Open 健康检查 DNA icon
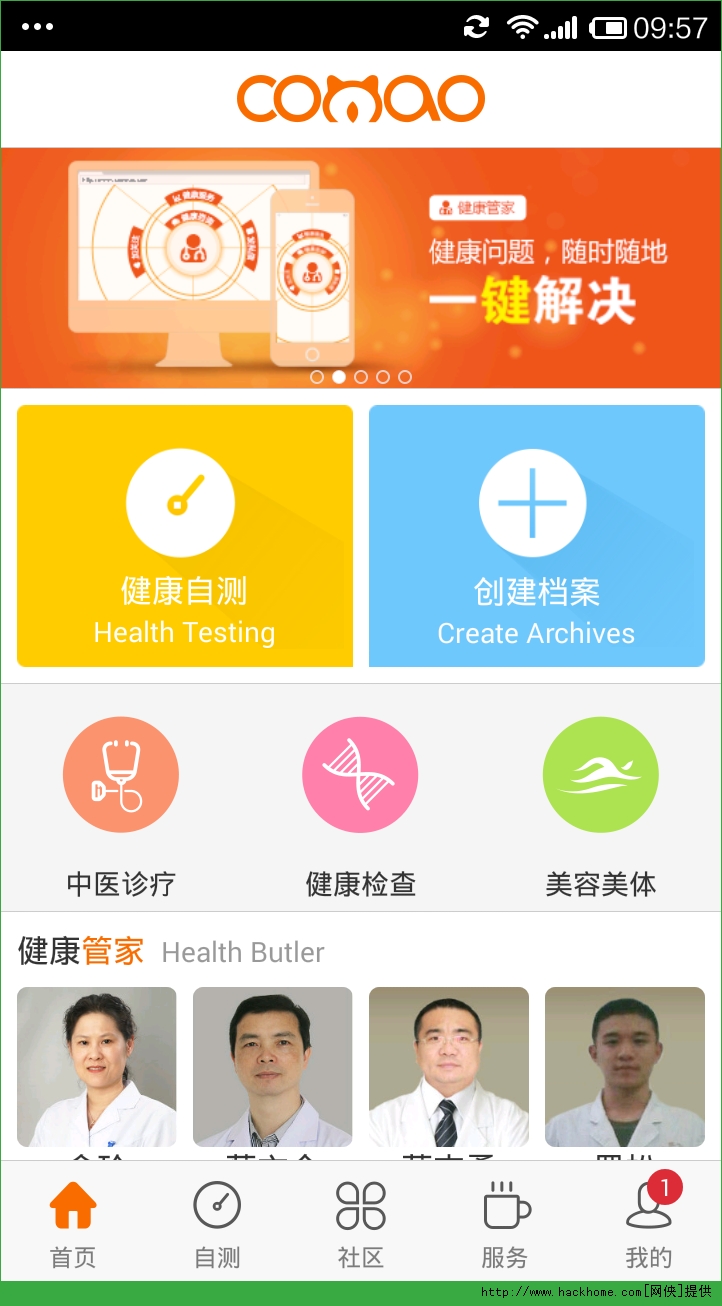The height and width of the screenshot is (1306, 722). (x=360, y=775)
